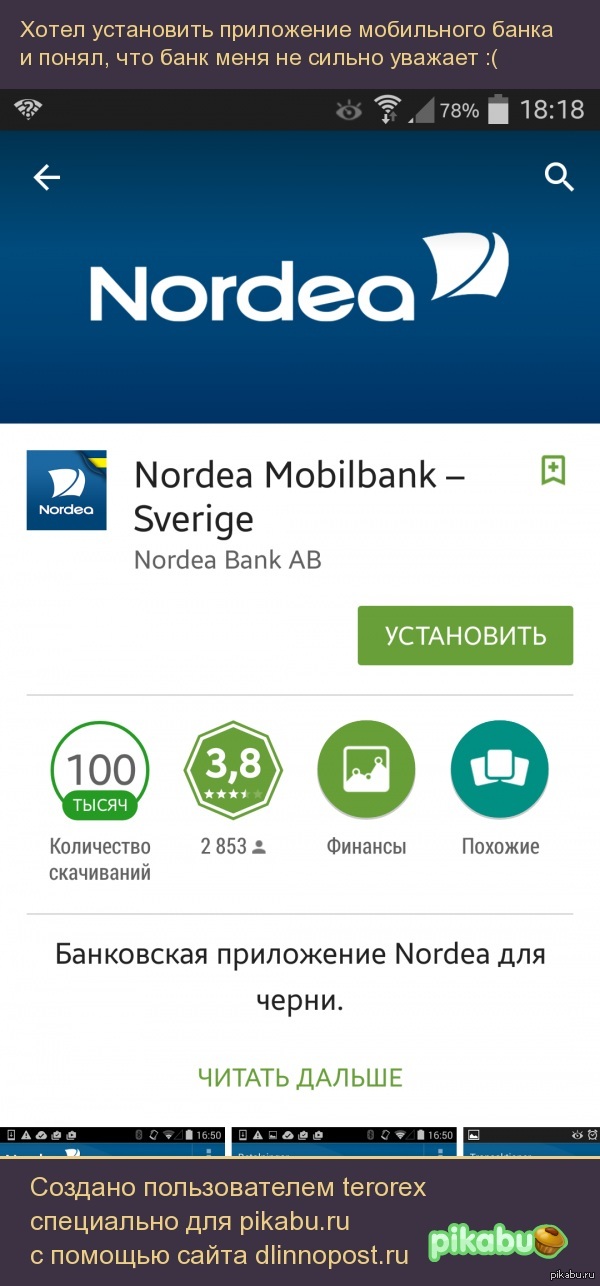Open the Финансы category
Screen dimensions: 600x1286
[366, 770]
